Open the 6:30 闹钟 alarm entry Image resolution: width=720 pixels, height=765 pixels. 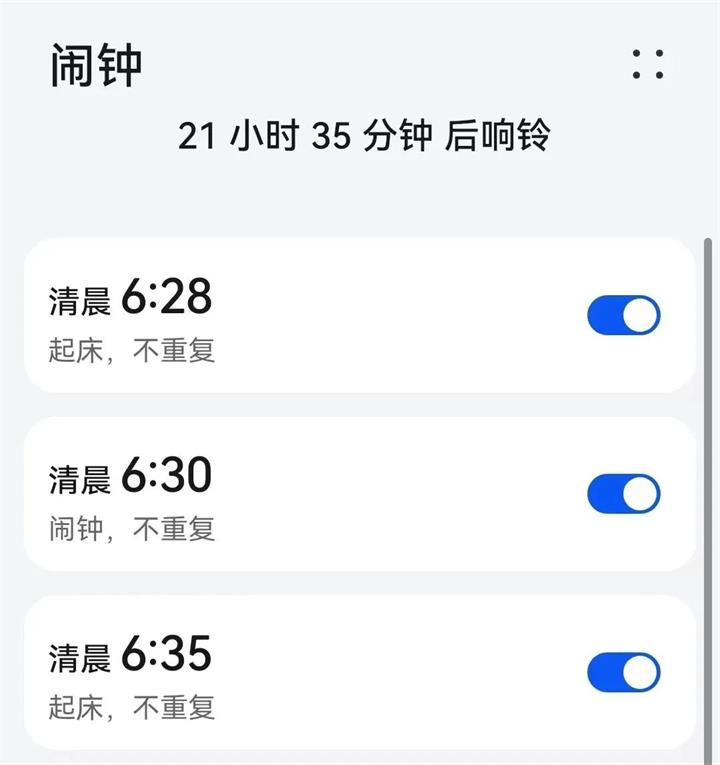point(300,492)
